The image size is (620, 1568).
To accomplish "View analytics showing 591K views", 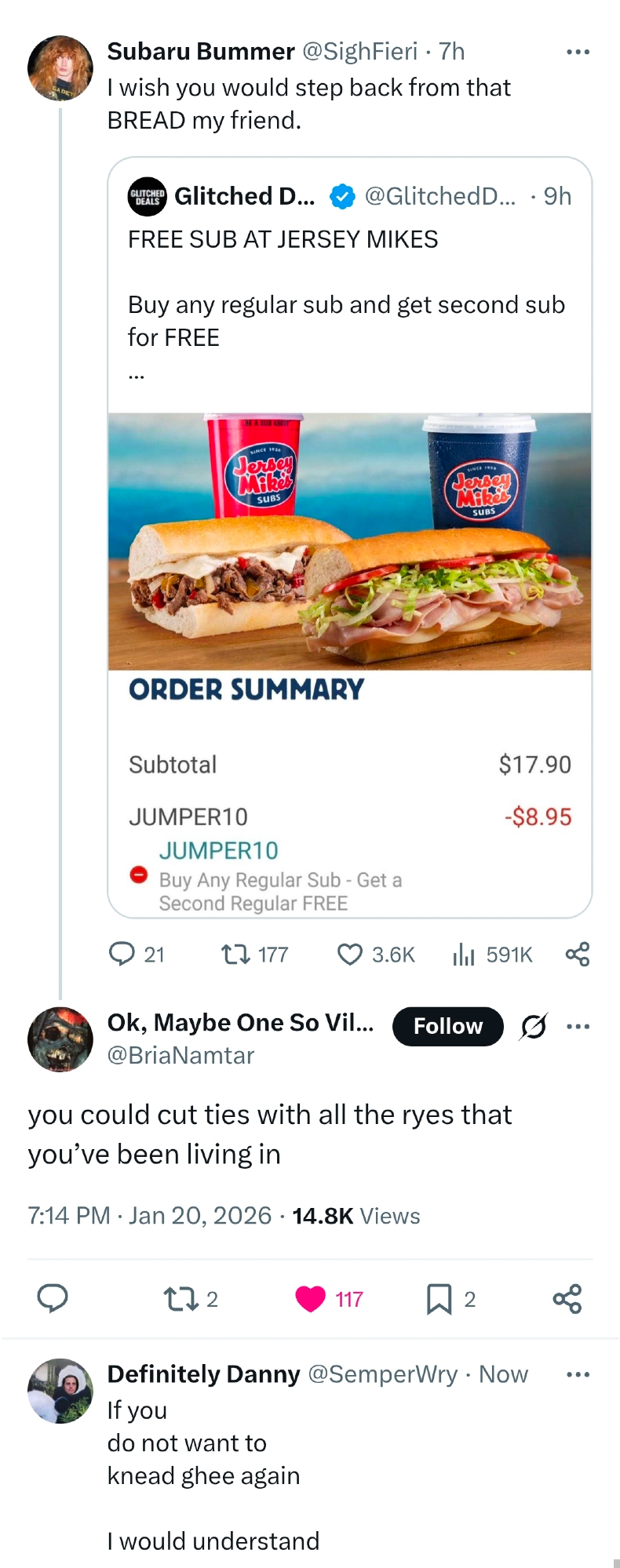I will coord(464,954).
